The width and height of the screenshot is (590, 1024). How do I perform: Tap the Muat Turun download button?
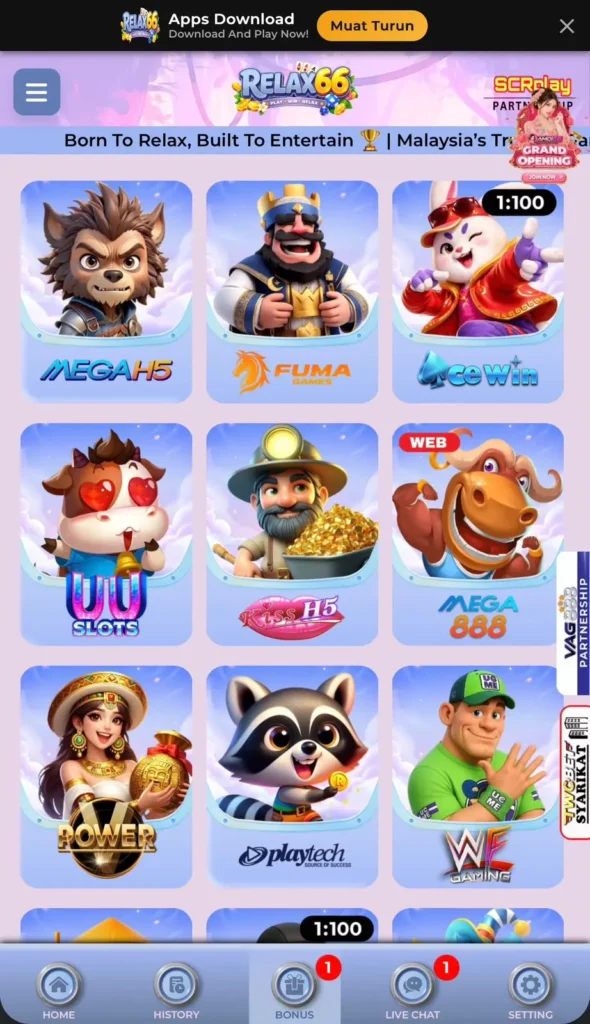[372, 25]
